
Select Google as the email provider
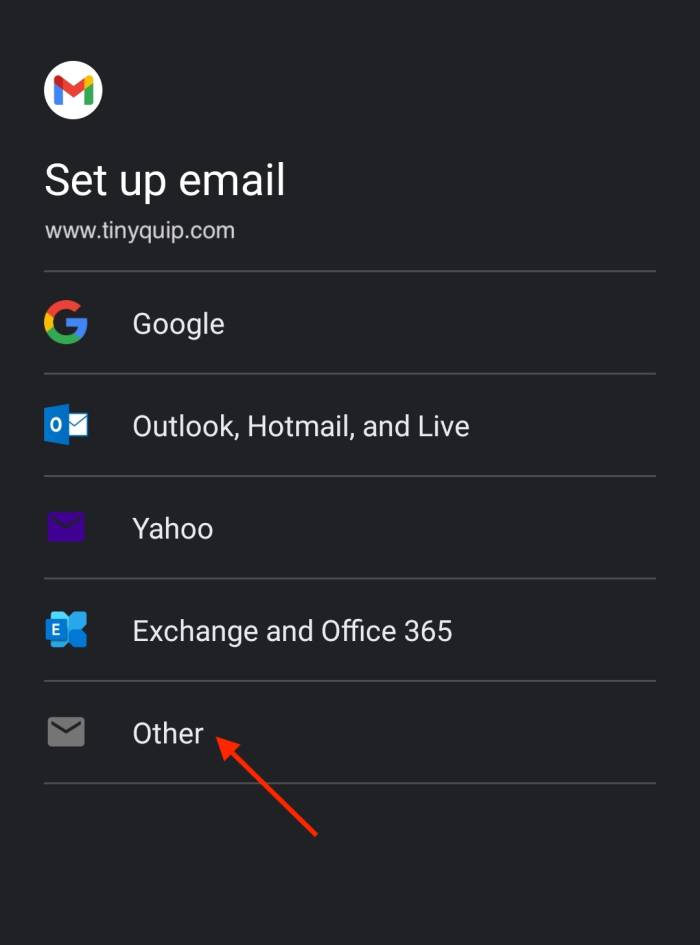click(178, 324)
